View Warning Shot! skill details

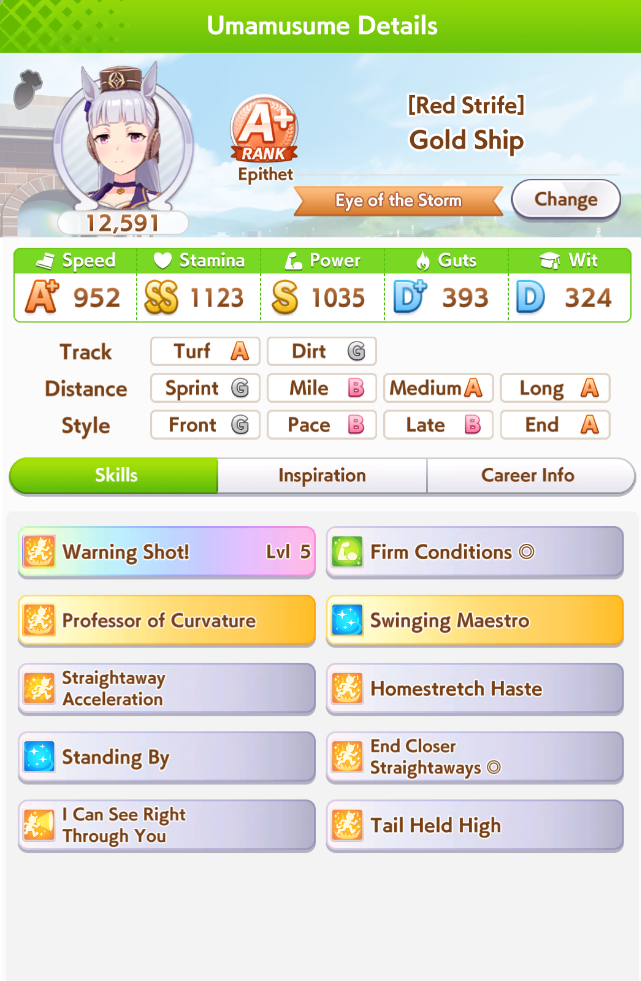[167, 552]
